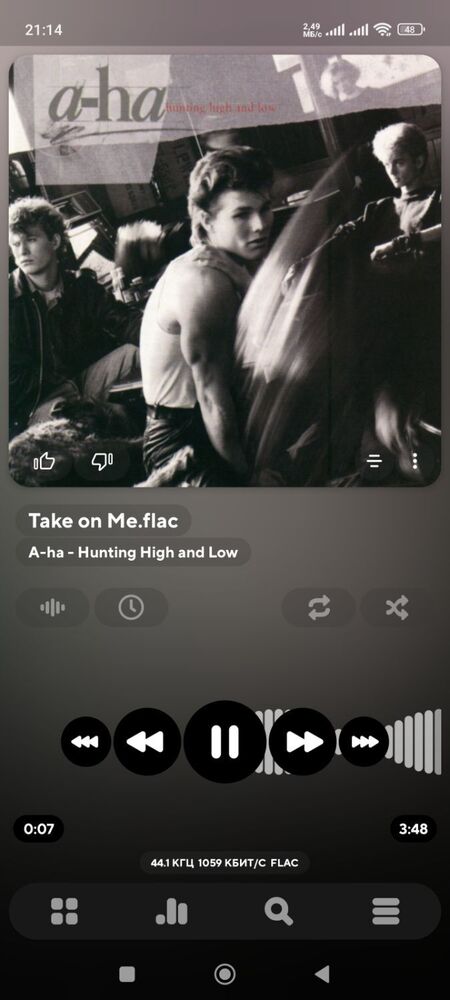Pause the current song
Image resolution: width=450 pixels, height=1000 pixels.
click(225, 742)
